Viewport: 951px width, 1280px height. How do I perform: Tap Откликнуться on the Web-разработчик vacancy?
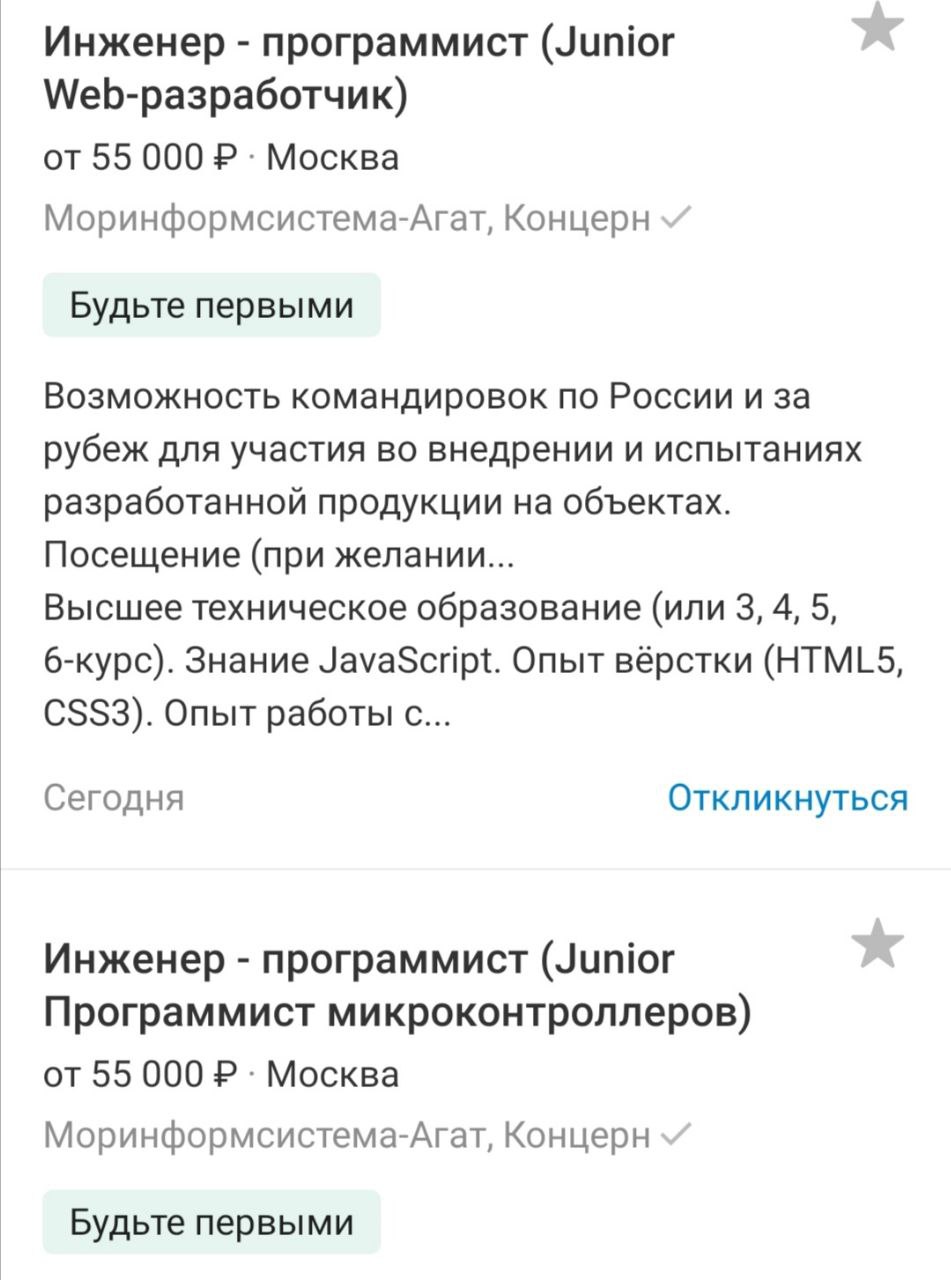[787, 798]
